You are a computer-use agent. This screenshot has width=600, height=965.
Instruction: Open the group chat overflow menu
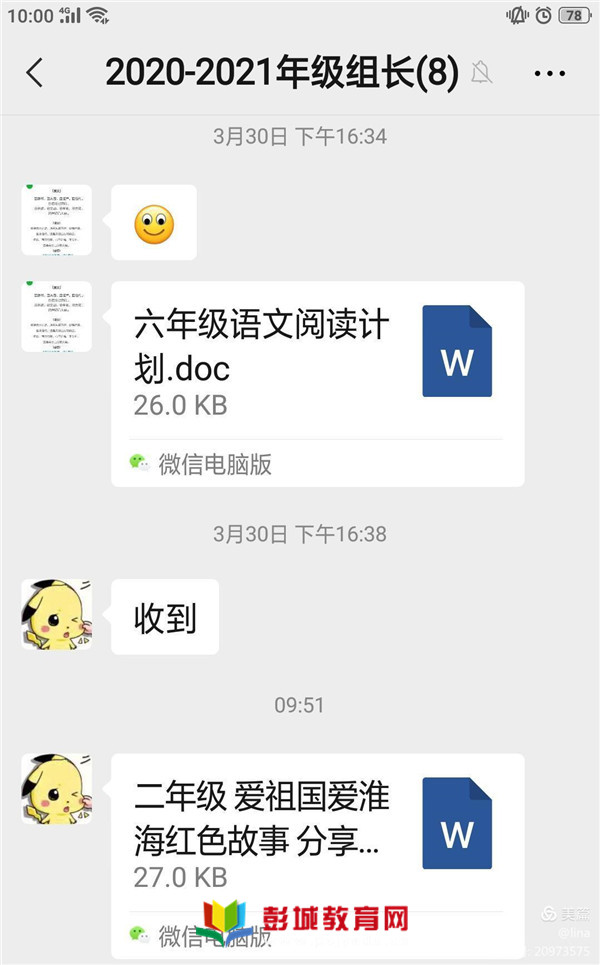click(x=550, y=73)
